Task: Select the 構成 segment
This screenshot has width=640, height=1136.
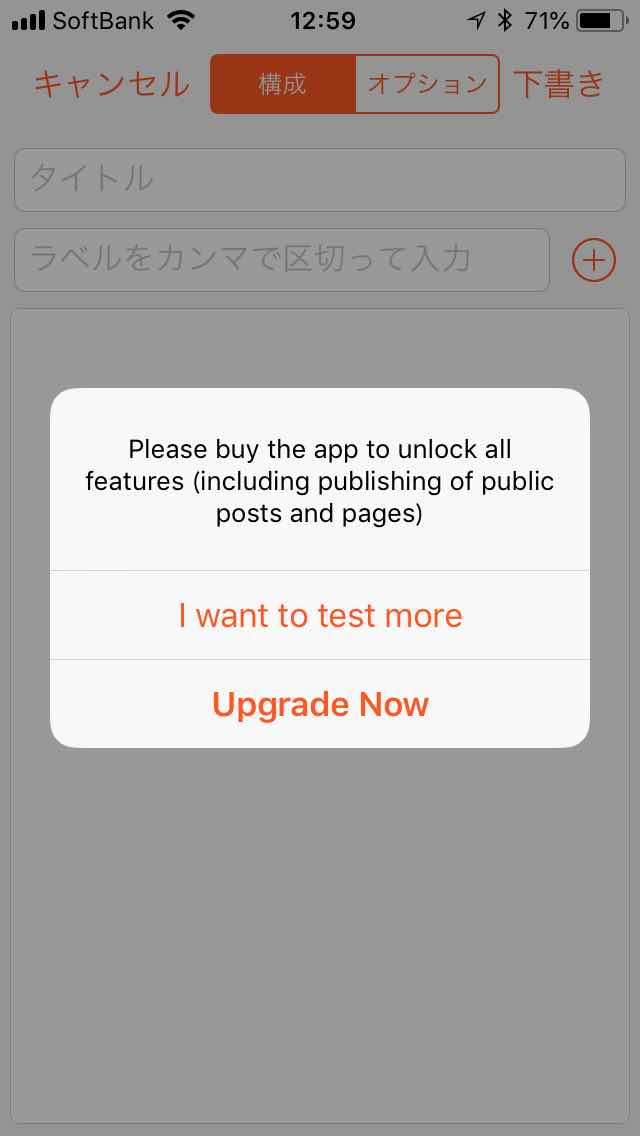Action: coord(283,84)
